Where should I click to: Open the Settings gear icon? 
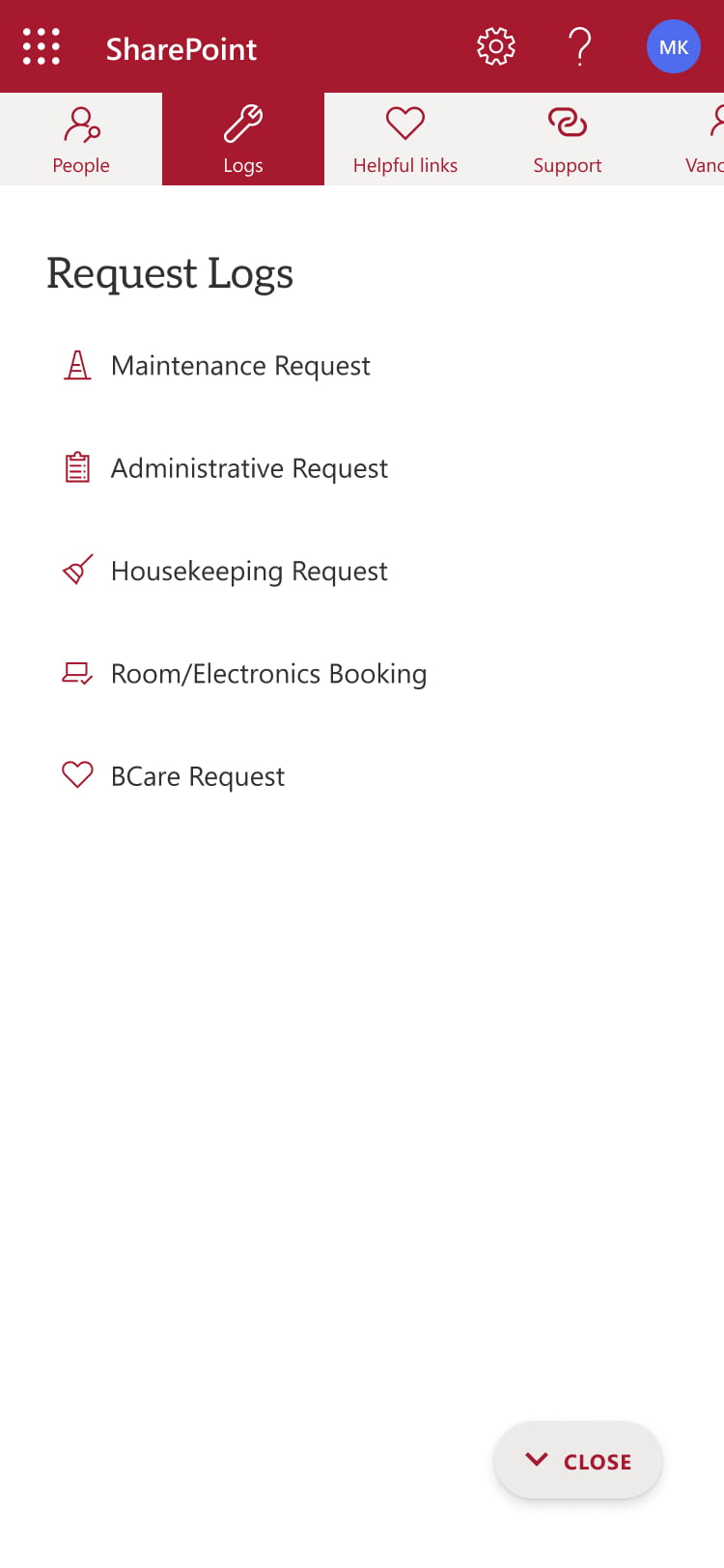pos(495,45)
